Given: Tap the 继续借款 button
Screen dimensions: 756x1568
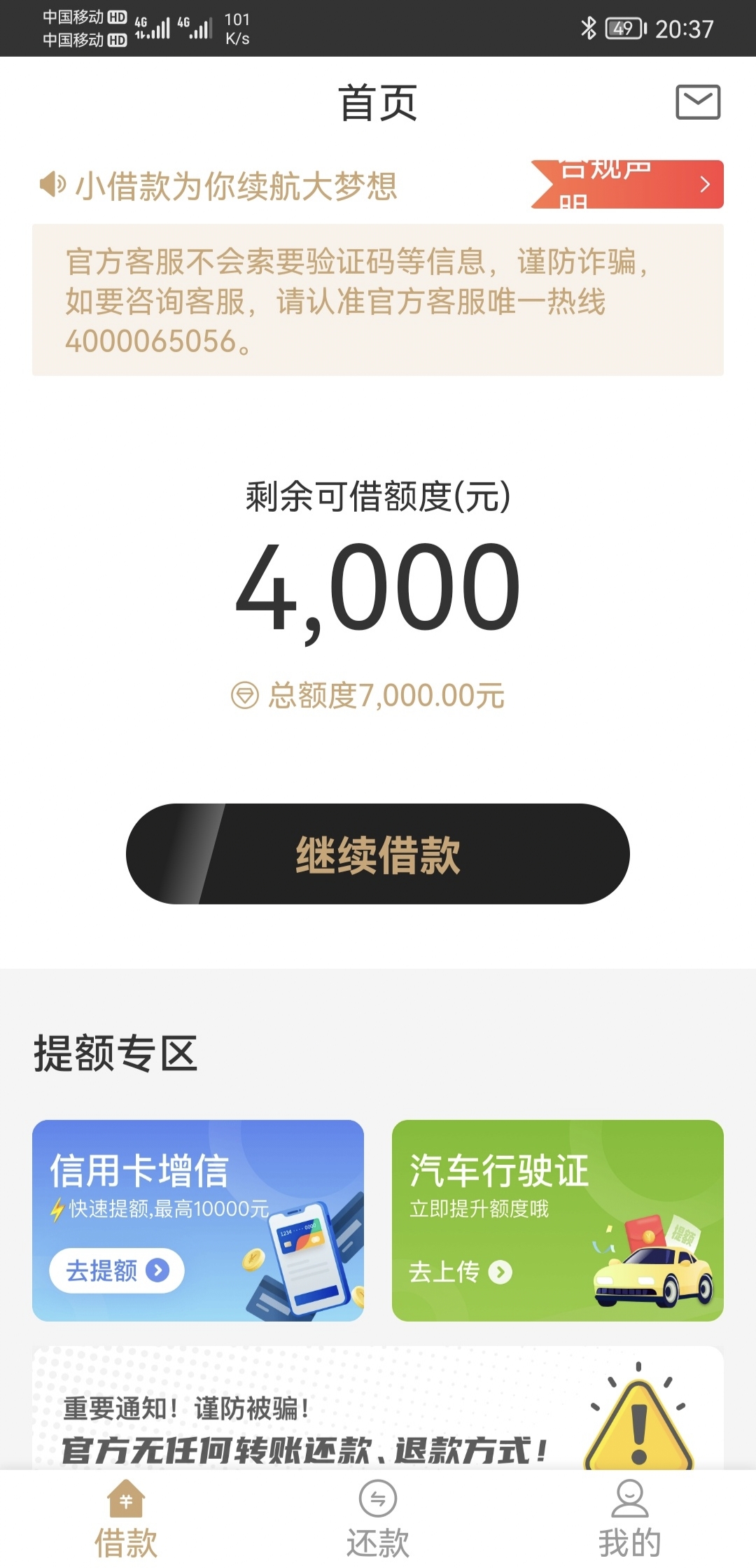Looking at the screenshot, I should 378,854.
